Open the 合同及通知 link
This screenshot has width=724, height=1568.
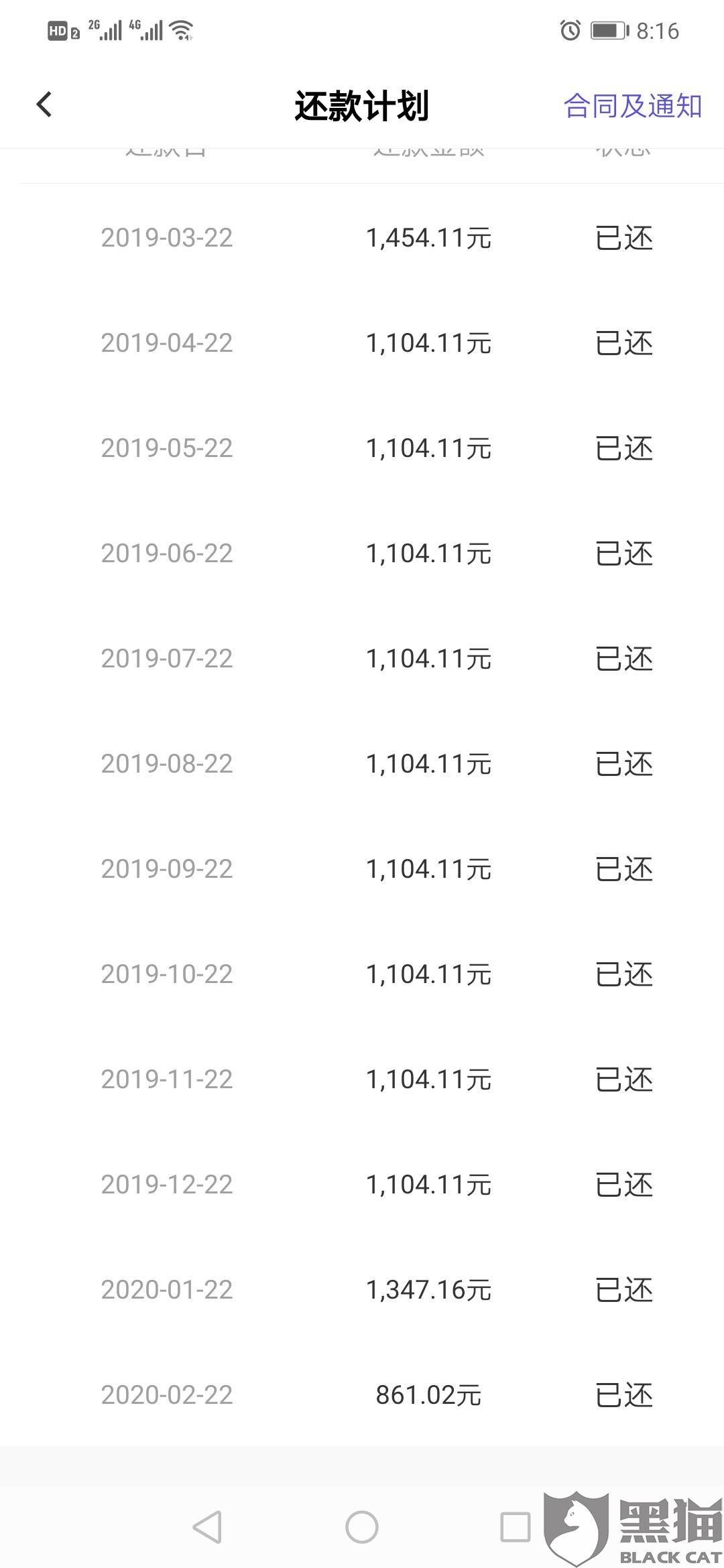tap(632, 106)
